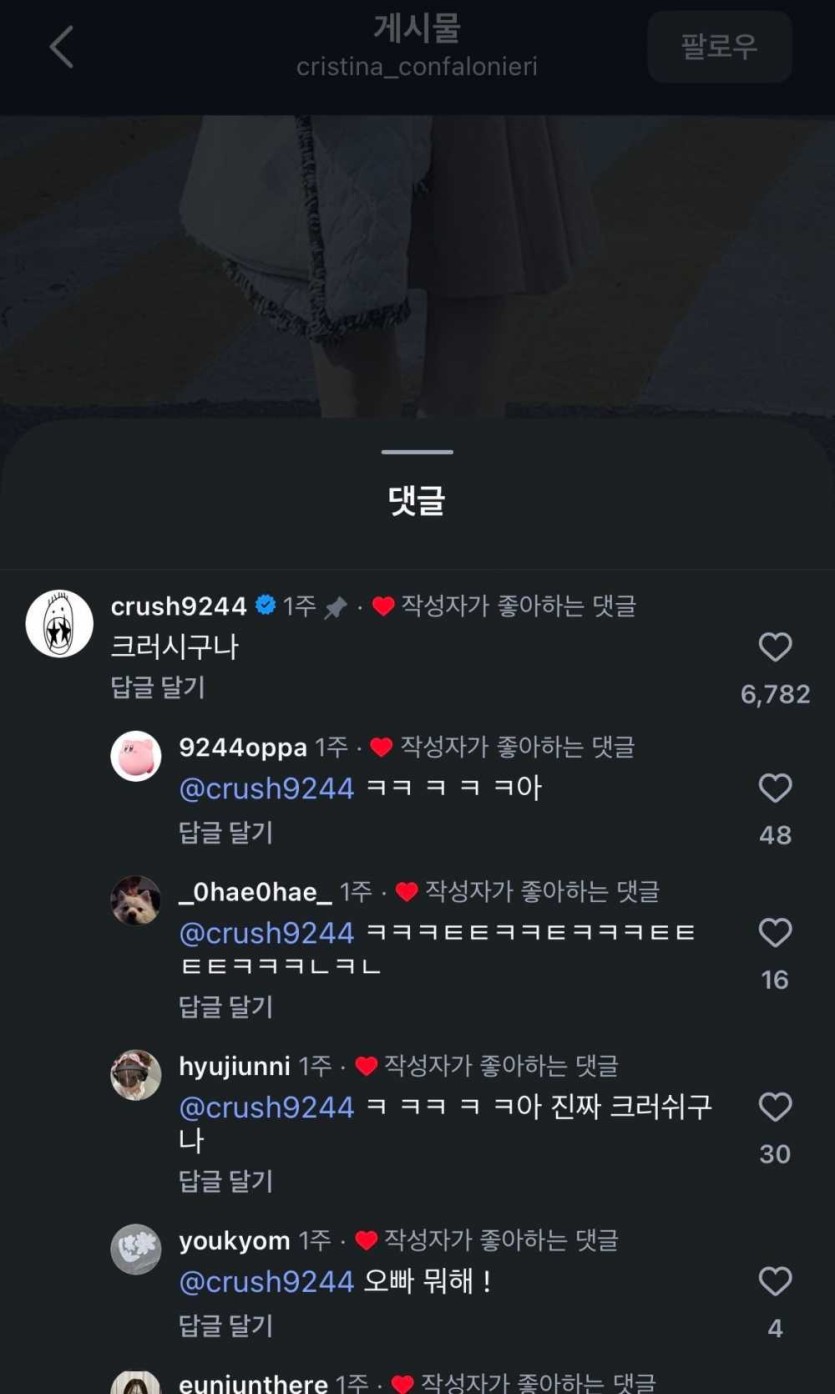Tap the 팔로우 follow button
Image resolution: width=835 pixels, height=1394 pixels.
tap(719, 47)
